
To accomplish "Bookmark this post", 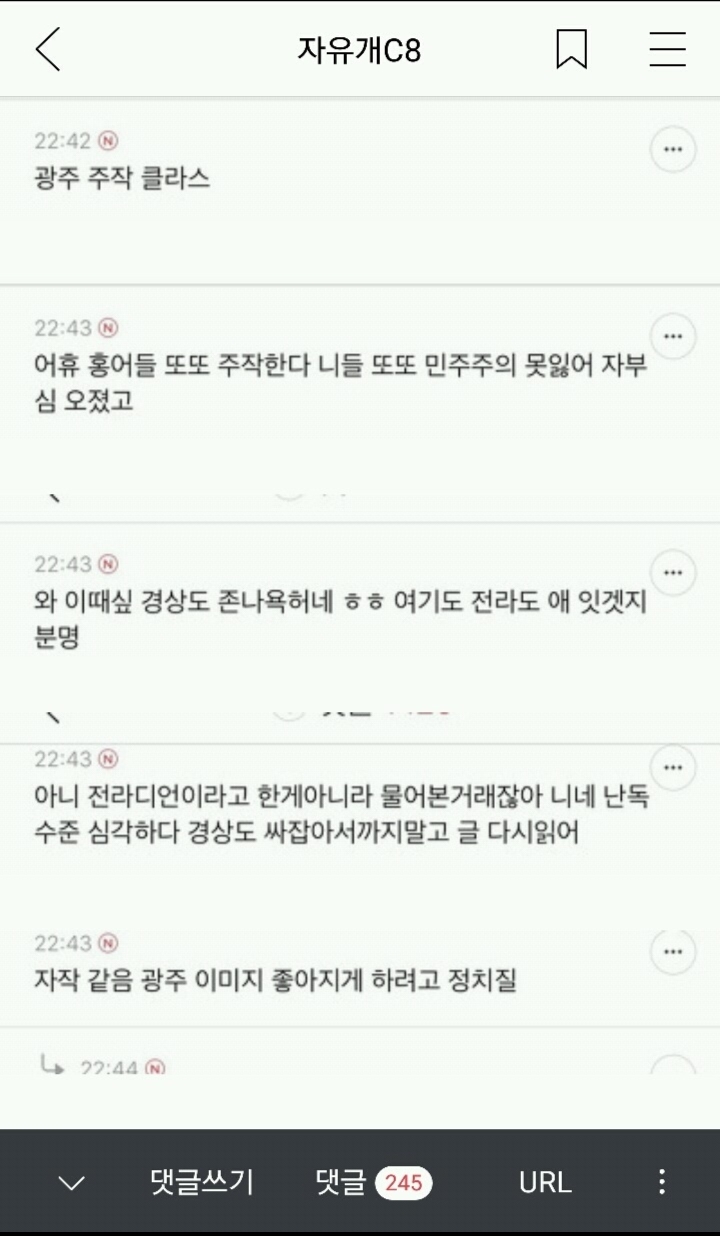I will pos(571,49).
